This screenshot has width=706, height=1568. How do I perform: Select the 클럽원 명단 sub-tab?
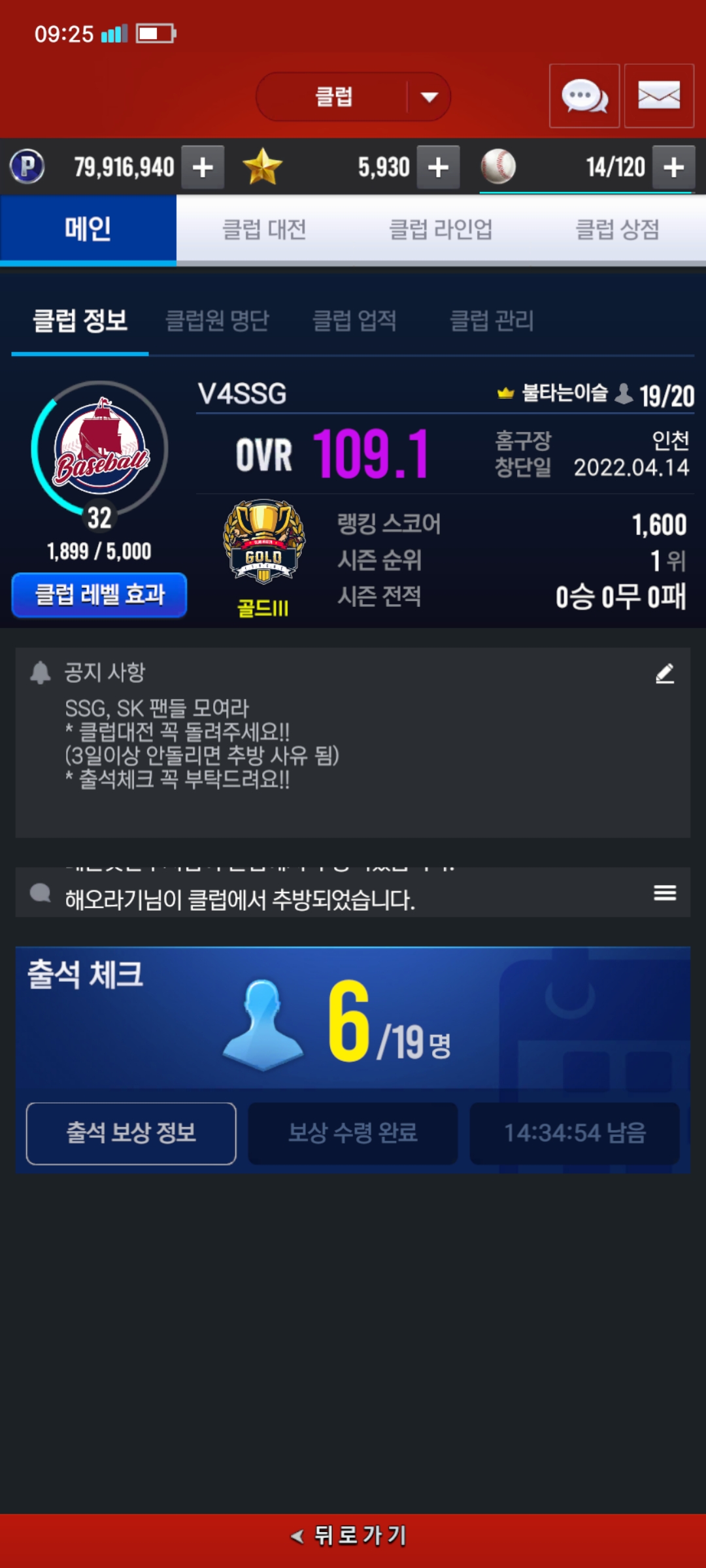click(x=217, y=321)
